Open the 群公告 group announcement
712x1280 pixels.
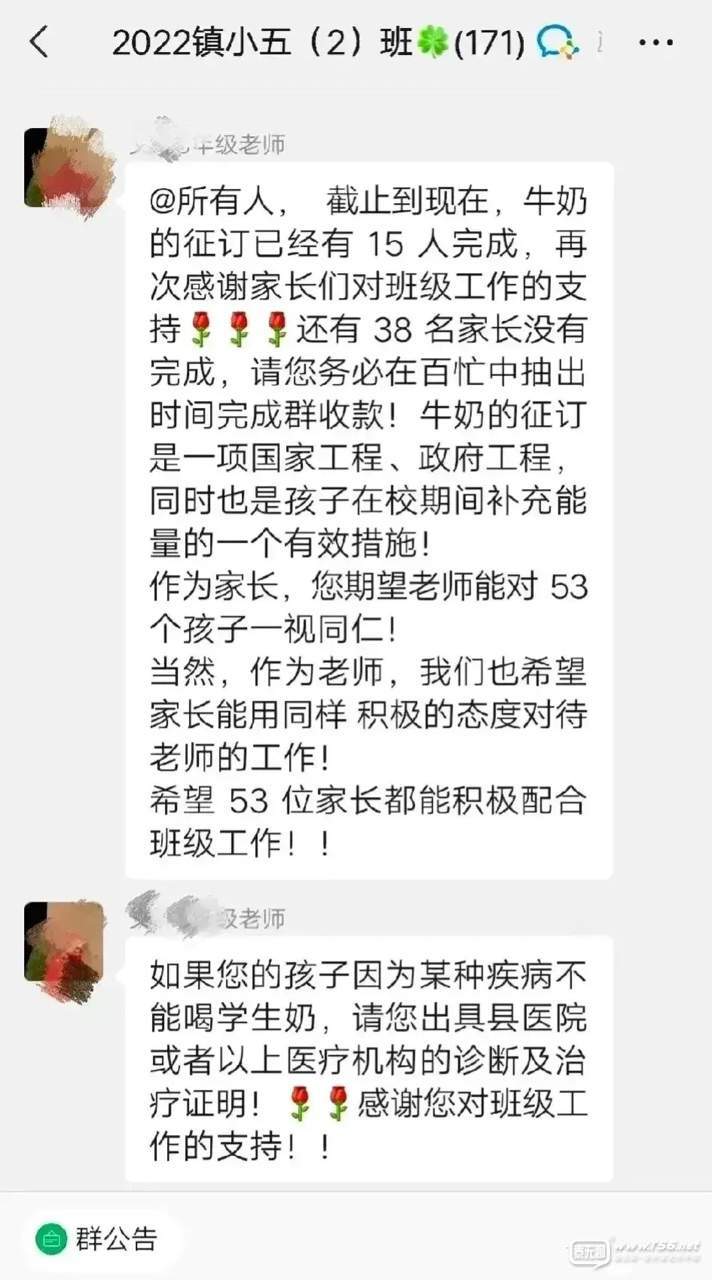click(97, 1239)
